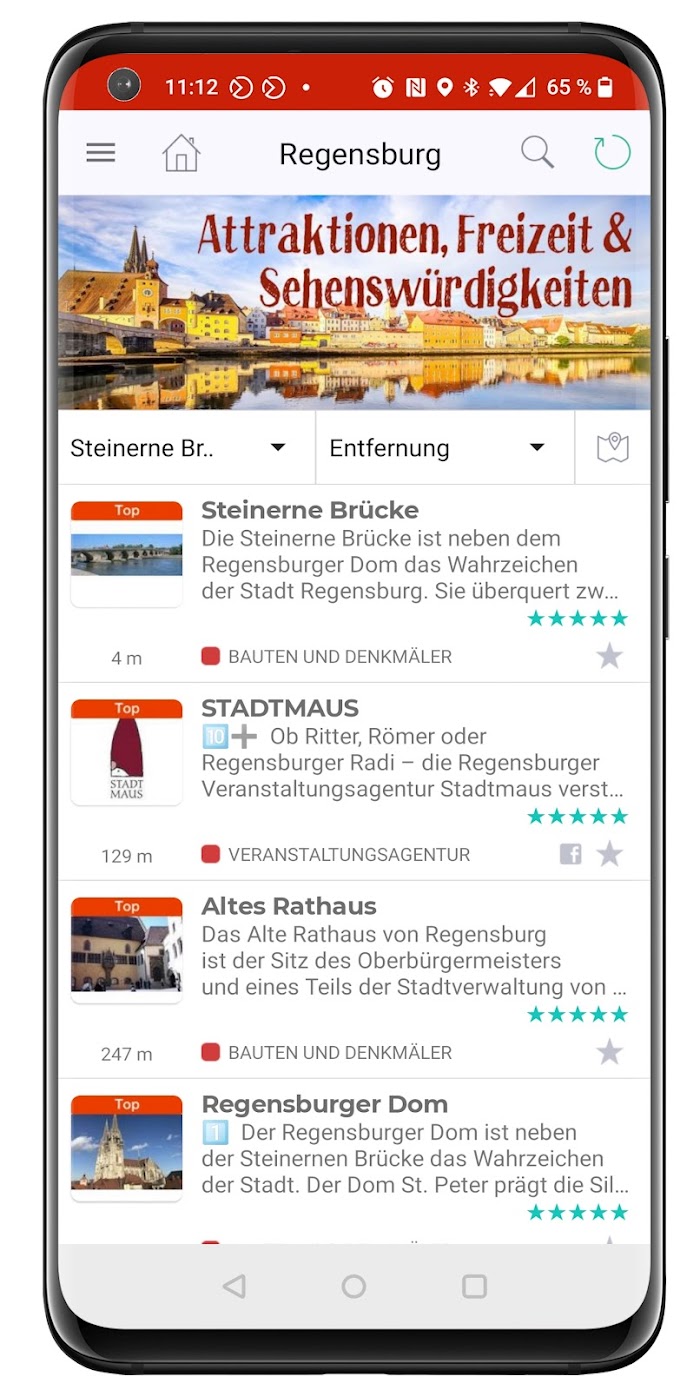
Task: Favorite Altes Rathaus with the star
Action: pos(609,1052)
